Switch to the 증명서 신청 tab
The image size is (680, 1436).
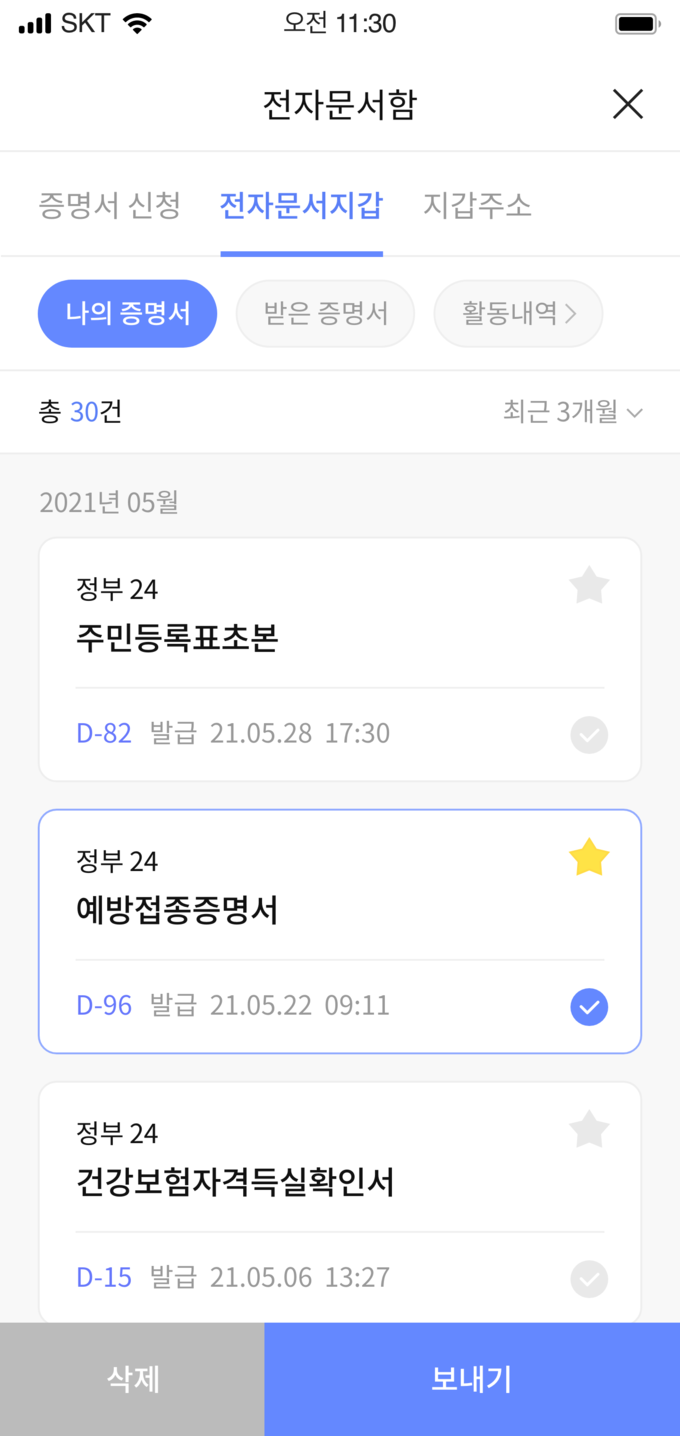coord(110,206)
